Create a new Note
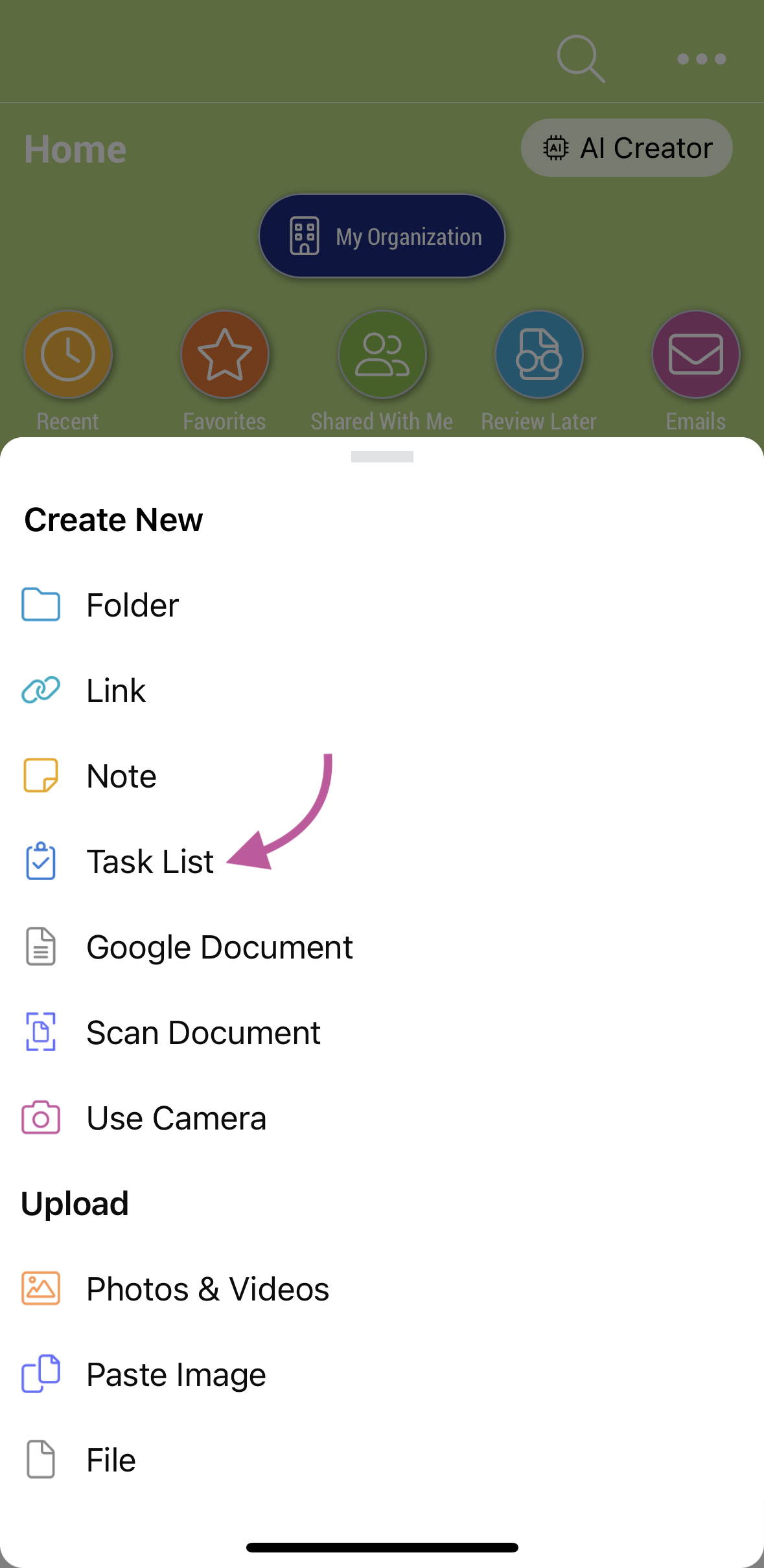764x1568 pixels. click(x=122, y=776)
